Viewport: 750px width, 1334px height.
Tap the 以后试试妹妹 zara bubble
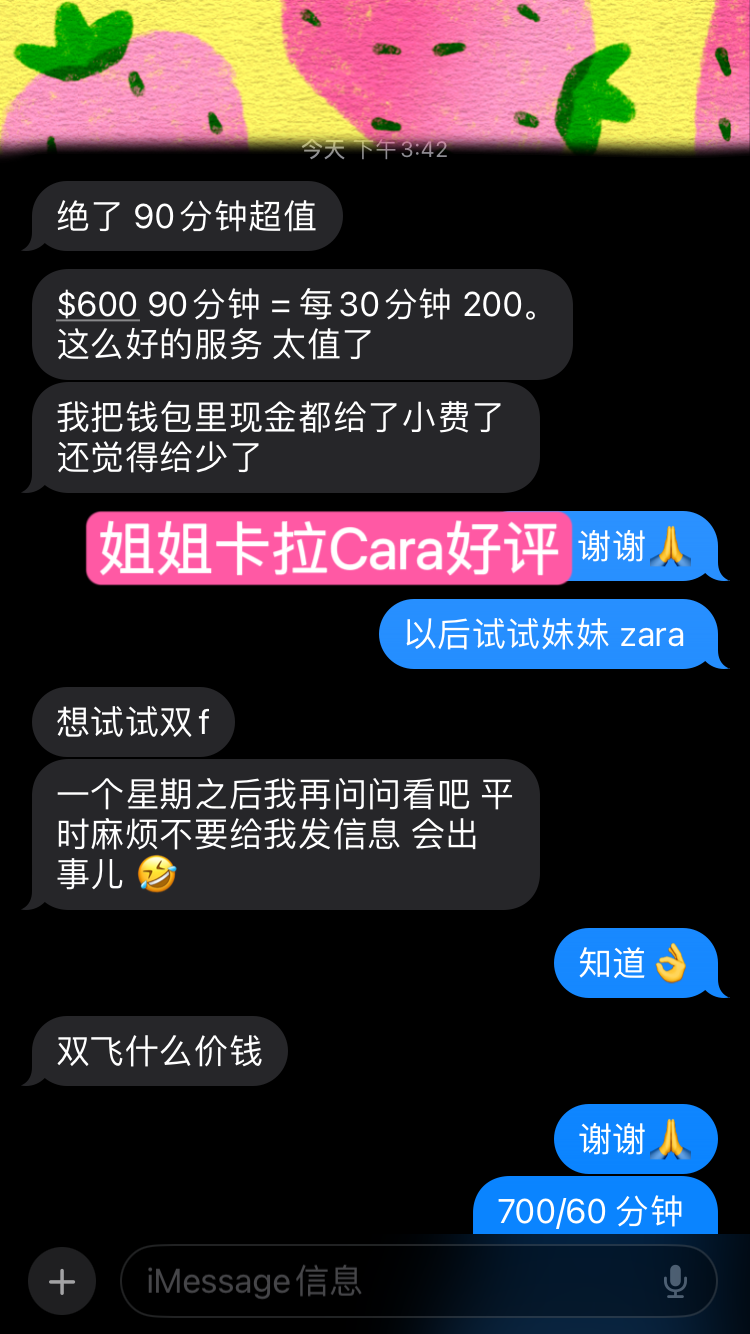click(x=550, y=634)
